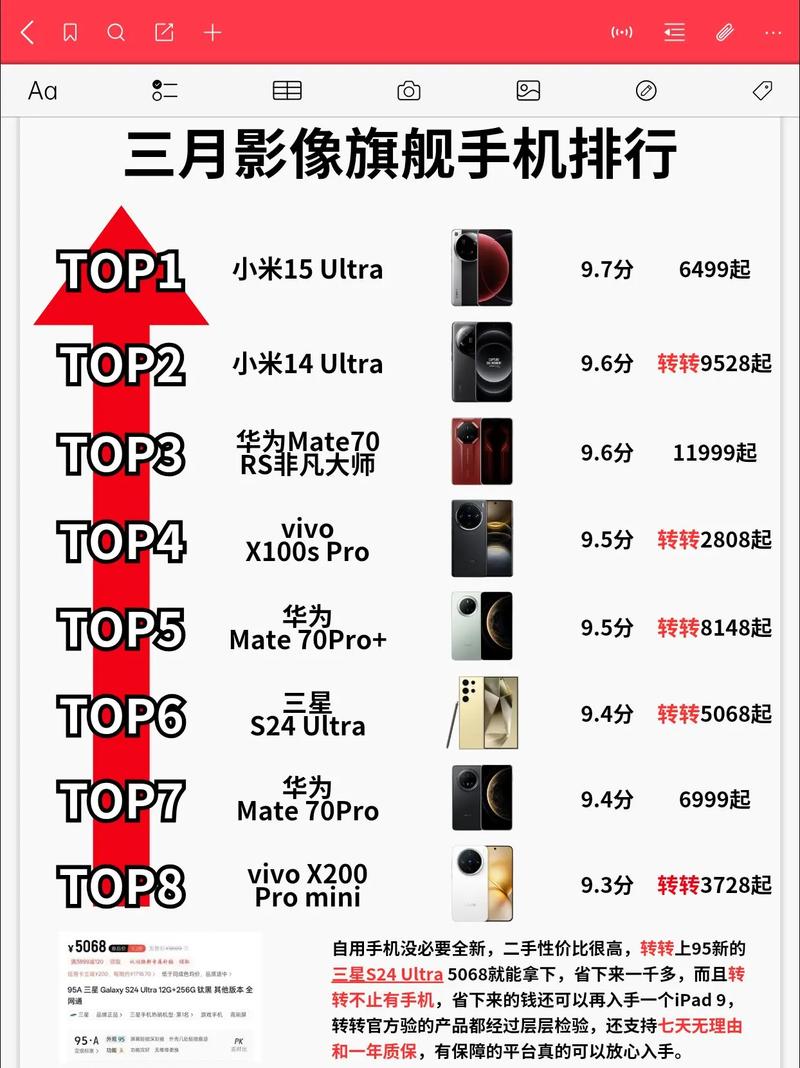Add a tag to this note
The image size is (800, 1068).
[762, 91]
